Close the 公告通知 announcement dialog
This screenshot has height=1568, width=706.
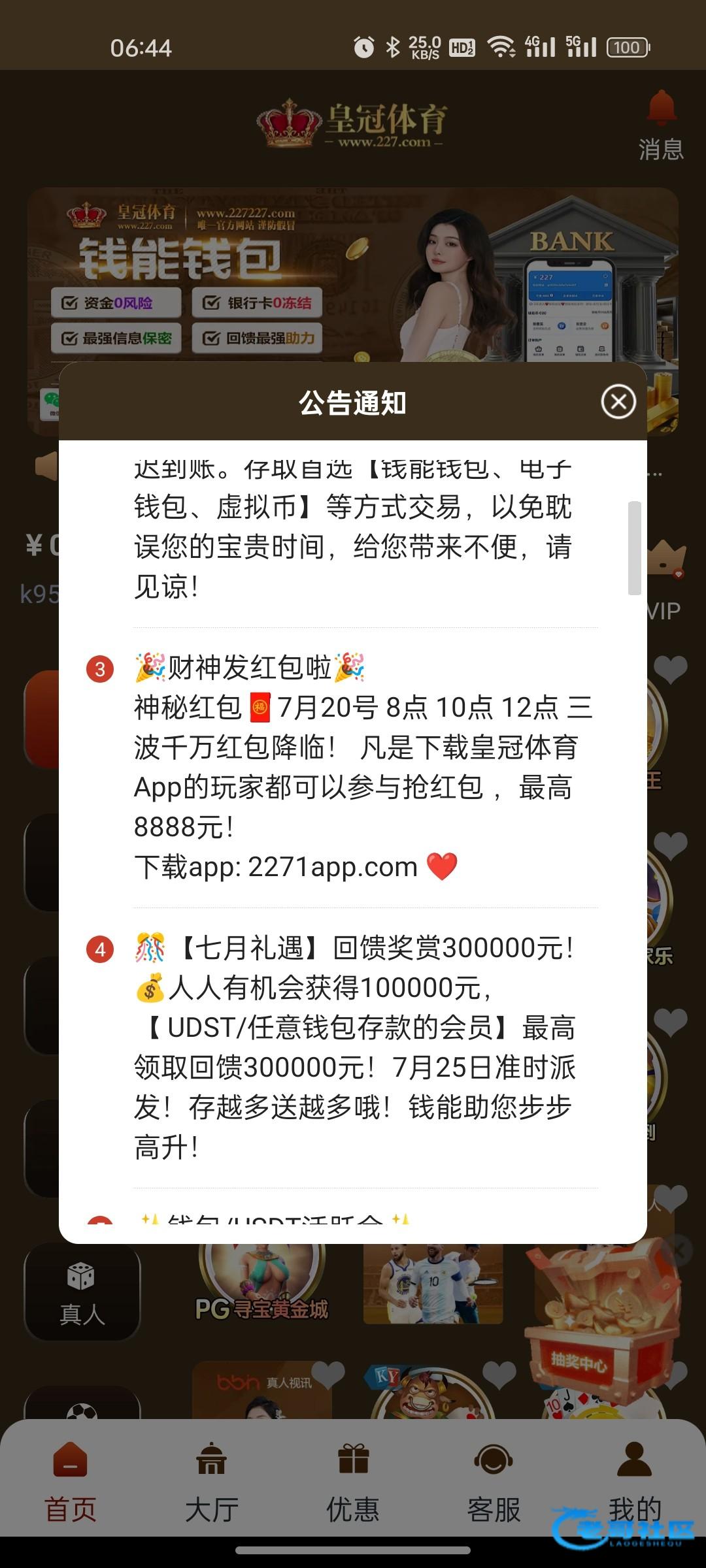(x=618, y=402)
